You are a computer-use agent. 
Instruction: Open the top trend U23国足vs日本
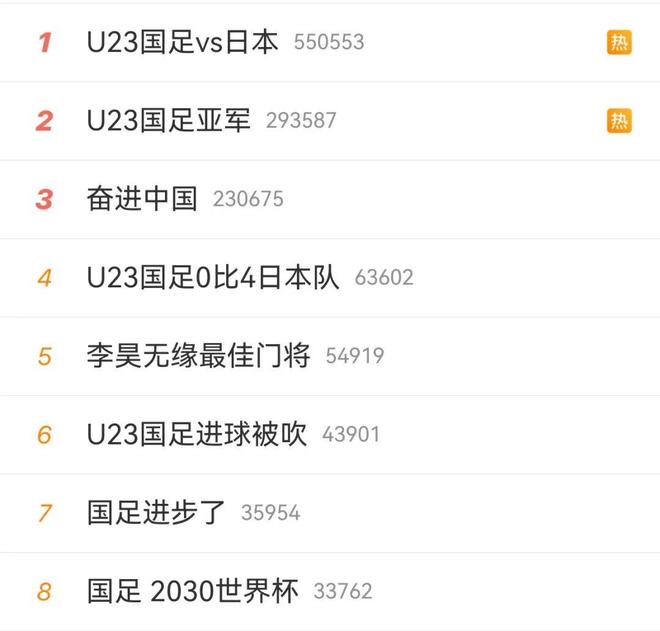[183, 42]
